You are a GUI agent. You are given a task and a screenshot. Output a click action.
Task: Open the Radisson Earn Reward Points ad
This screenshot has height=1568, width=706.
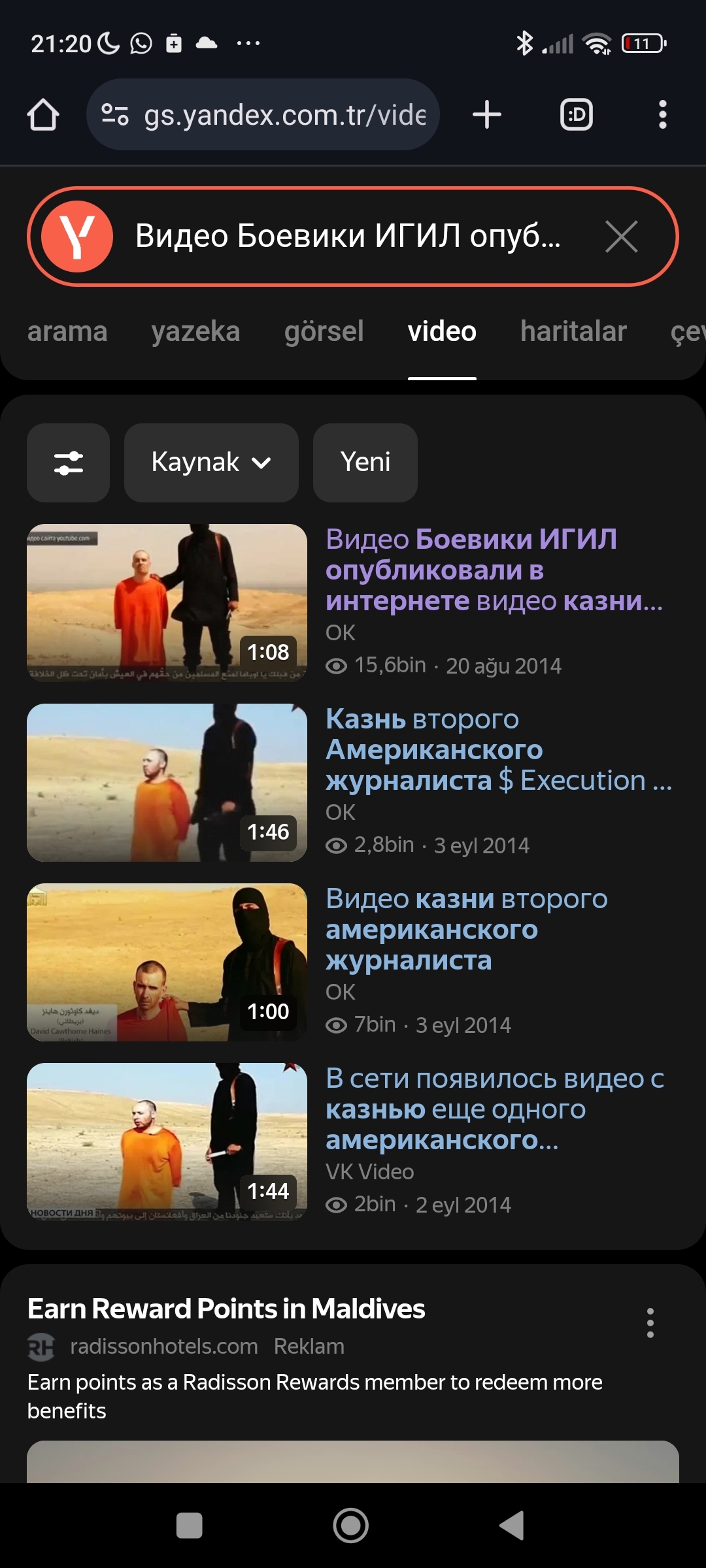(226, 1309)
